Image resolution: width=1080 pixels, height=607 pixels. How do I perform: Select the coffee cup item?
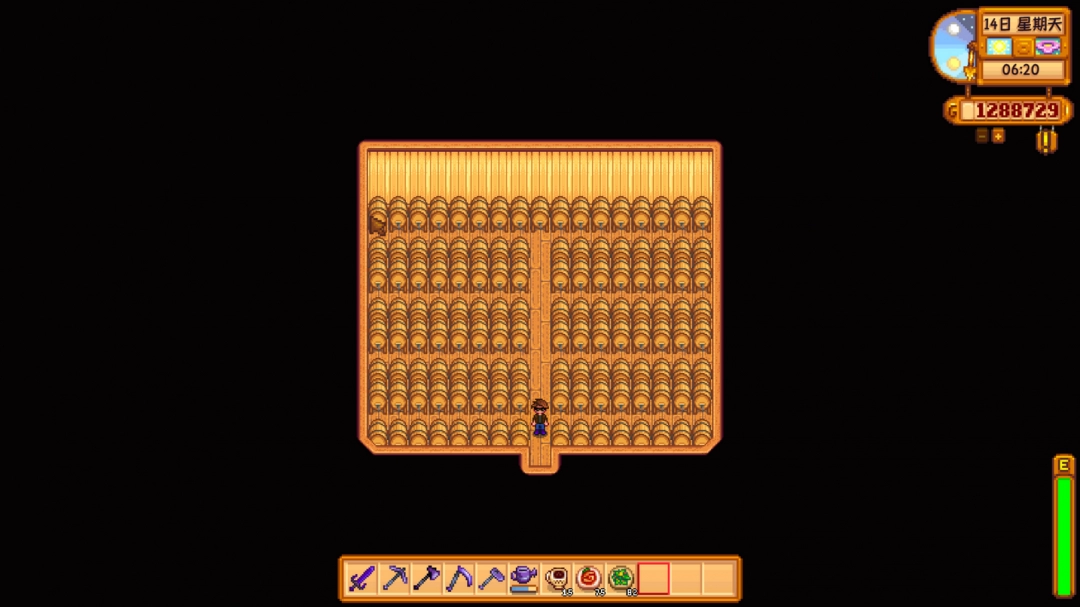(x=556, y=578)
